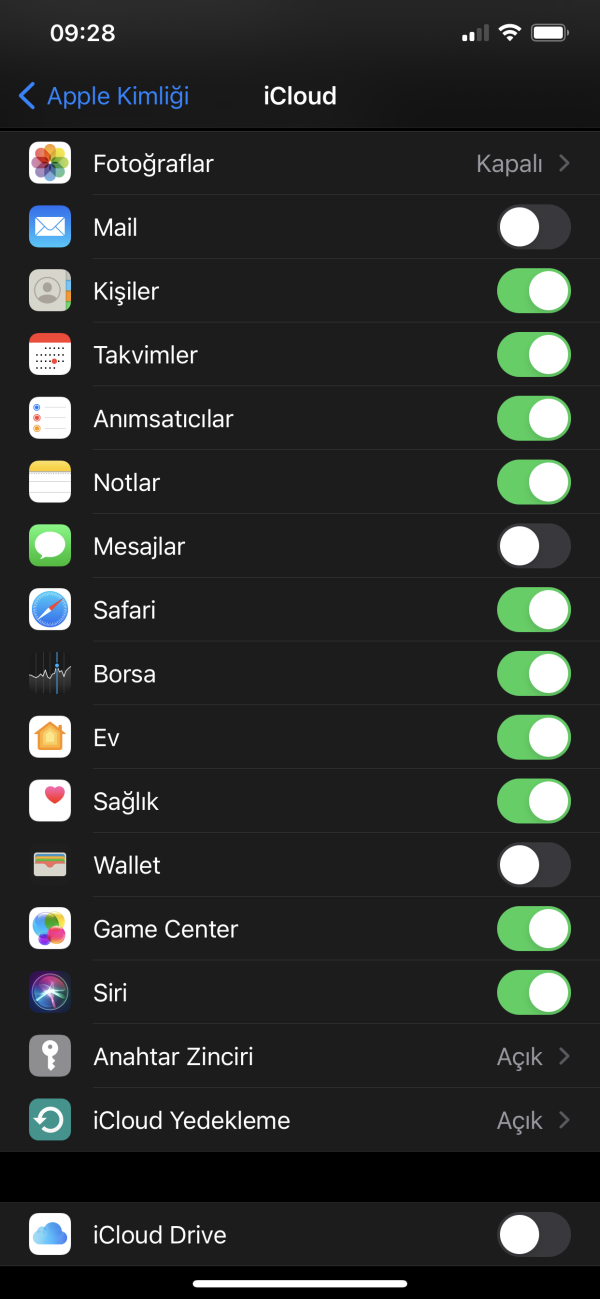This screenshot has height=1299, width=600.
Task: Enable the Wallet switch
Action: [533, 866]
